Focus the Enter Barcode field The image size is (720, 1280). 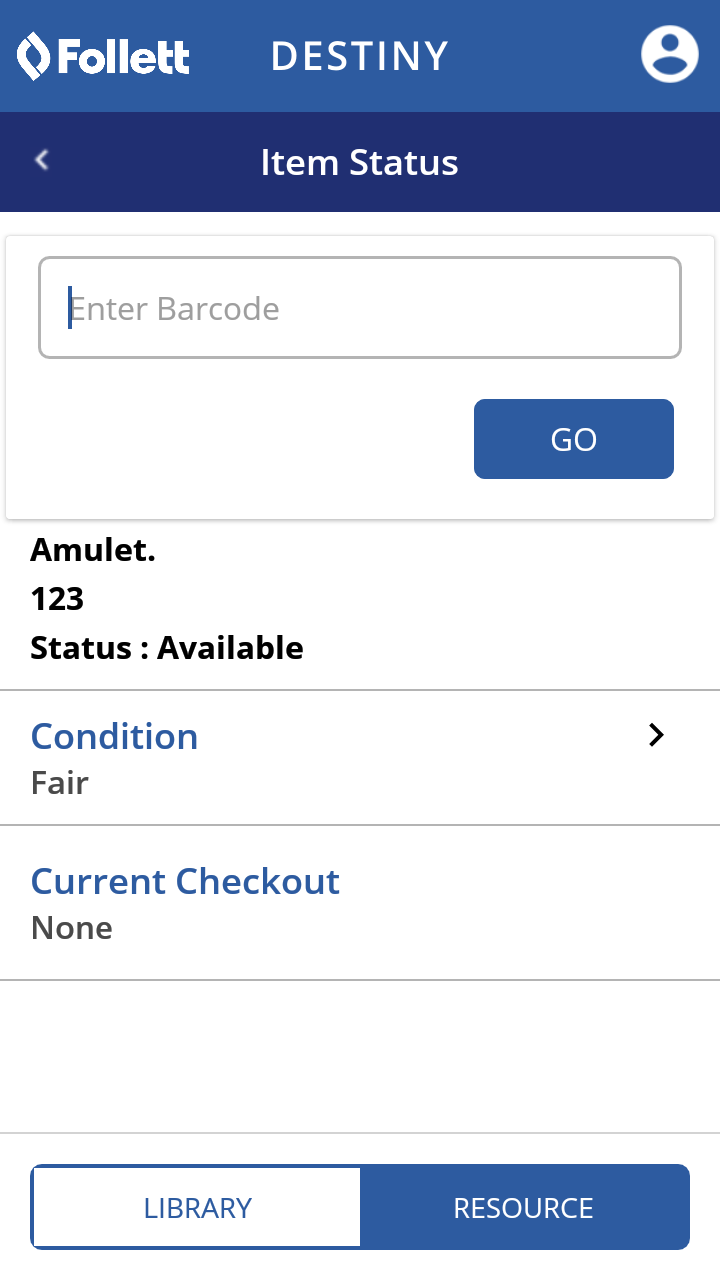click(x=360, y=308)
